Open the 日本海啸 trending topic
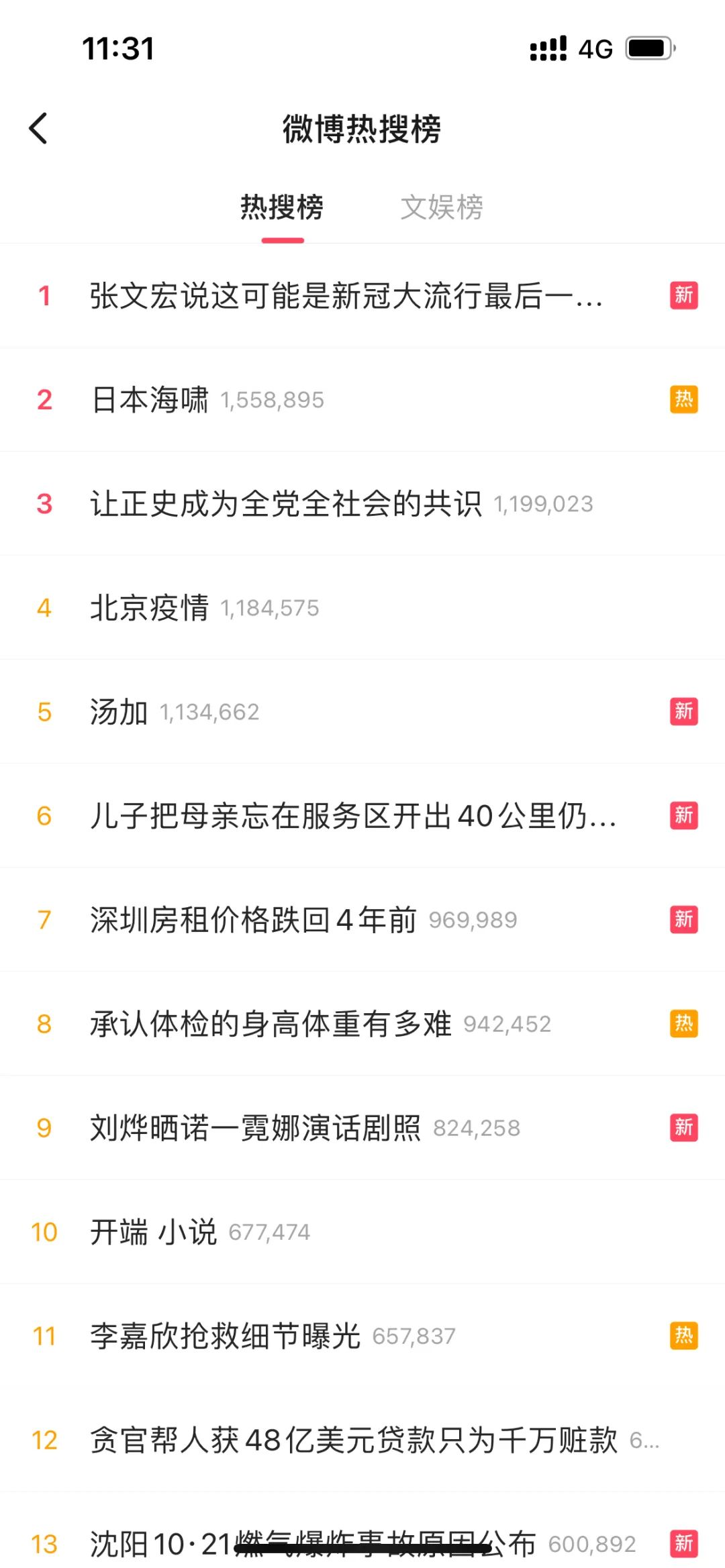Image resolution: width=725 pixels, height=1568 pixels. click(150, 400)
